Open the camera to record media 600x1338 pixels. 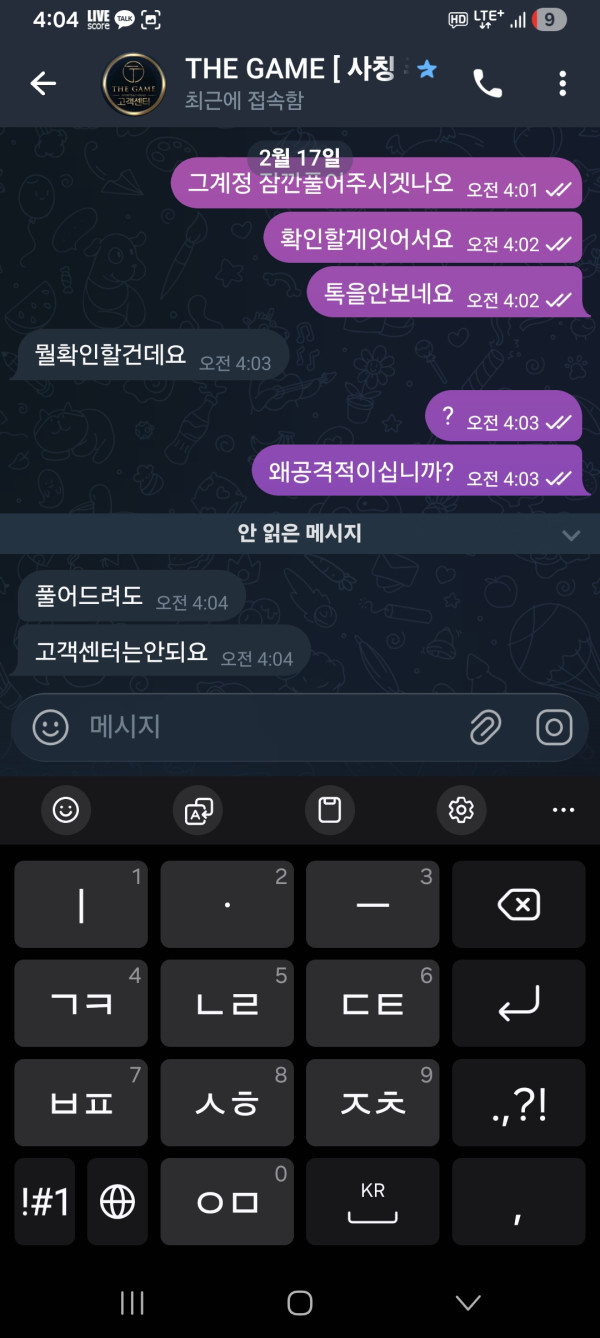point(554,727)
